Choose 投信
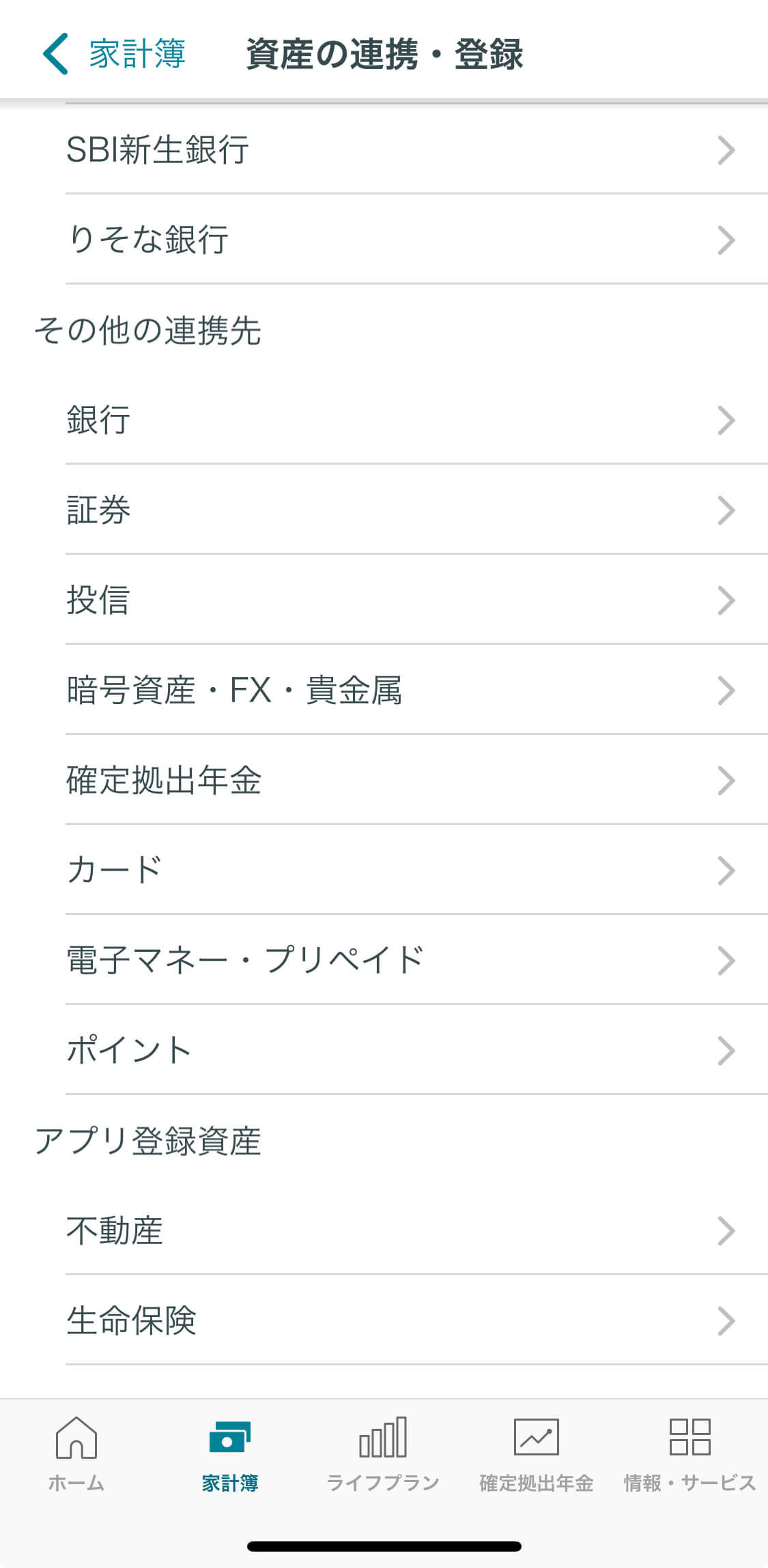Screen dimensions: 768x1568 click(416, 600)
